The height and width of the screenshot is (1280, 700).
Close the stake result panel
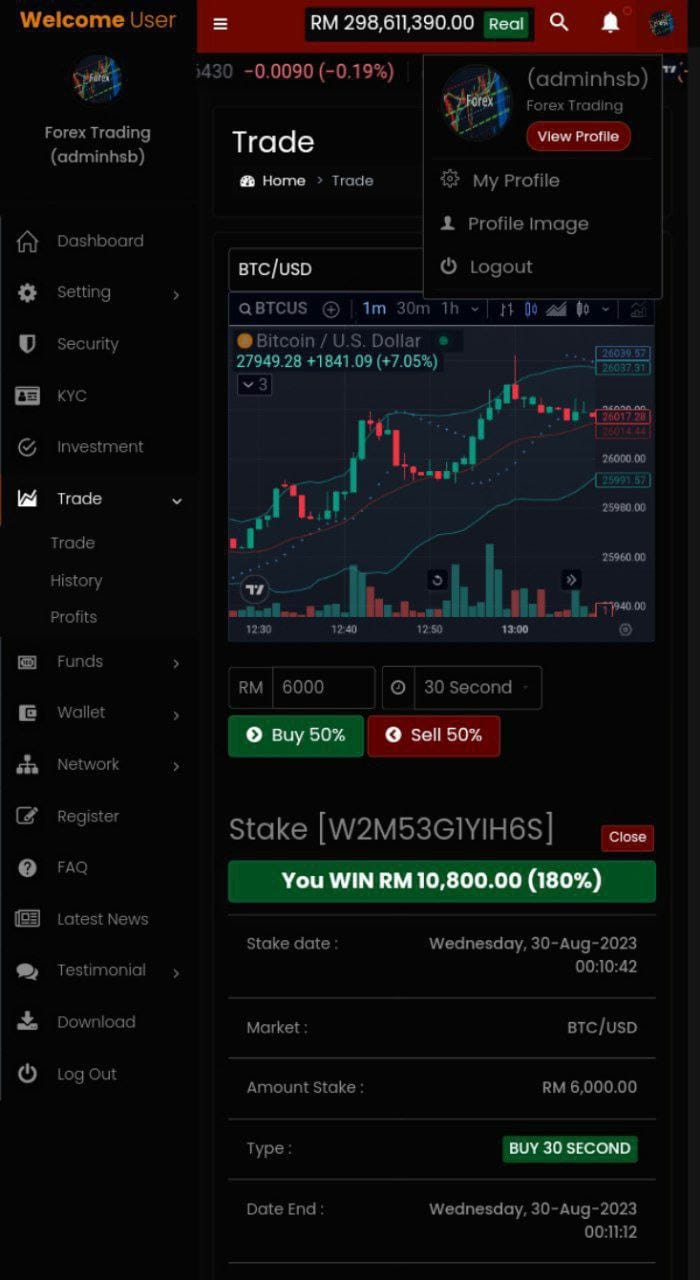point(627,837)
